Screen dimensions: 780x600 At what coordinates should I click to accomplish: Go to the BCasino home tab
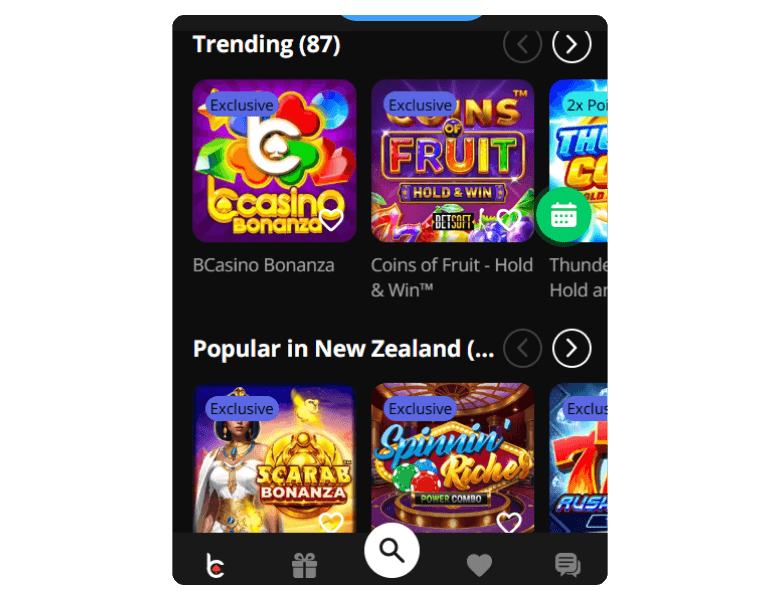click(x=215, y=566)
